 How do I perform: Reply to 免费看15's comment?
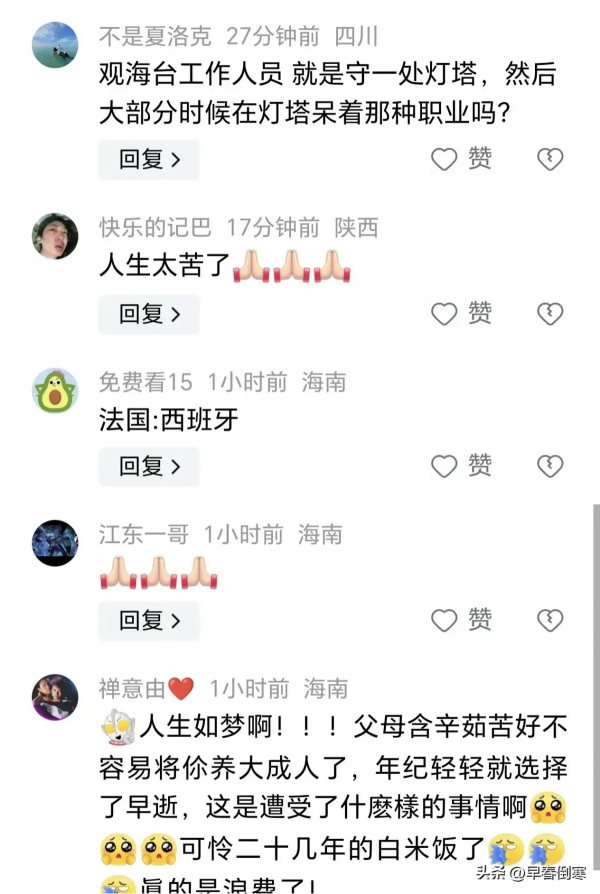149,466
